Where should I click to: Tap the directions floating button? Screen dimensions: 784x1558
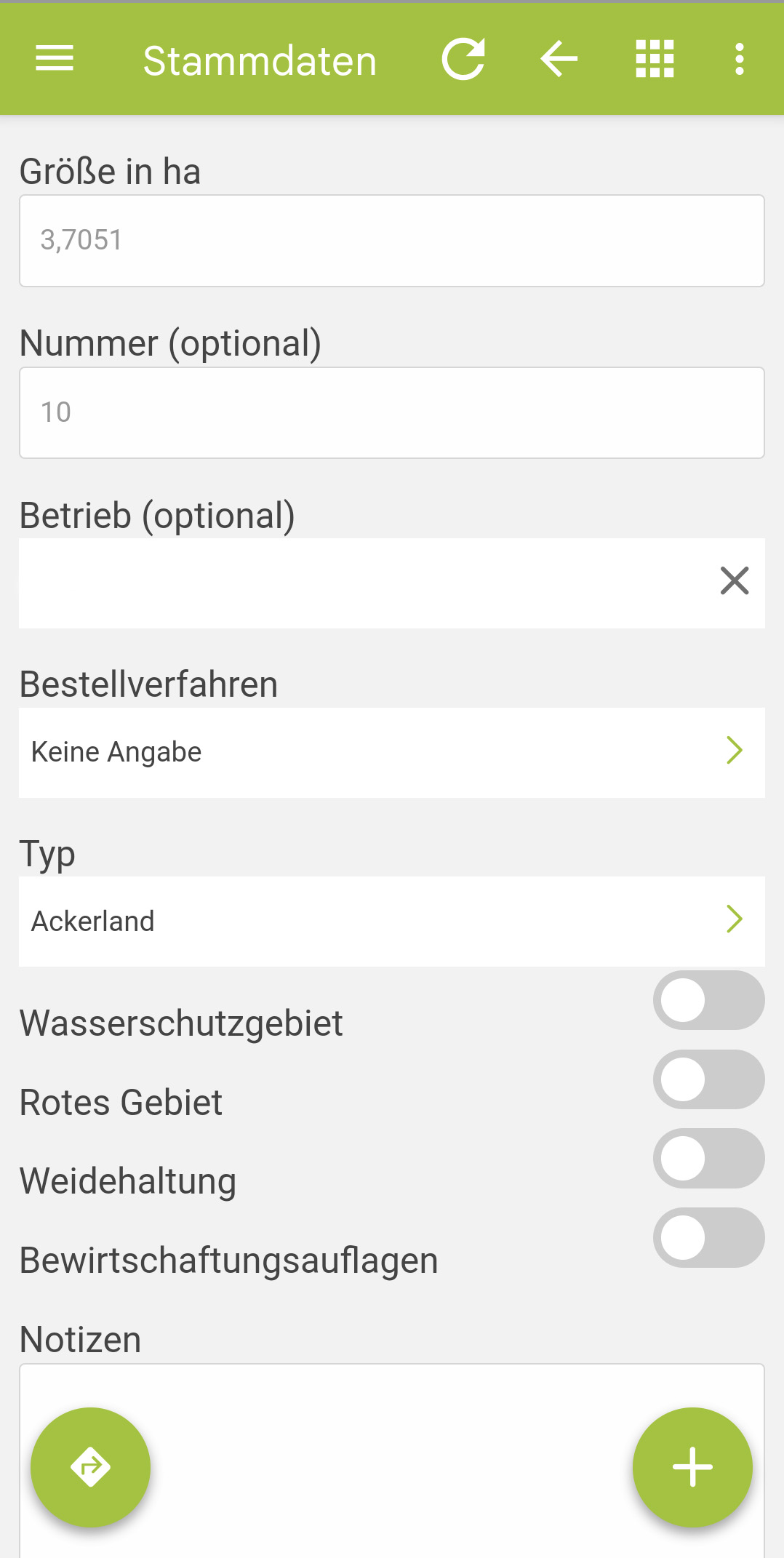(90, 1467)
